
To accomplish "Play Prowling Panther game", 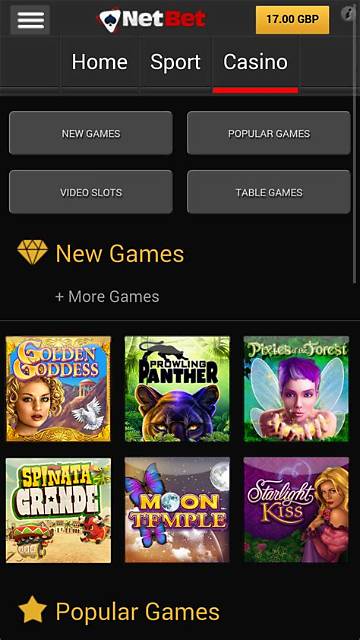I will pos(177,389).
